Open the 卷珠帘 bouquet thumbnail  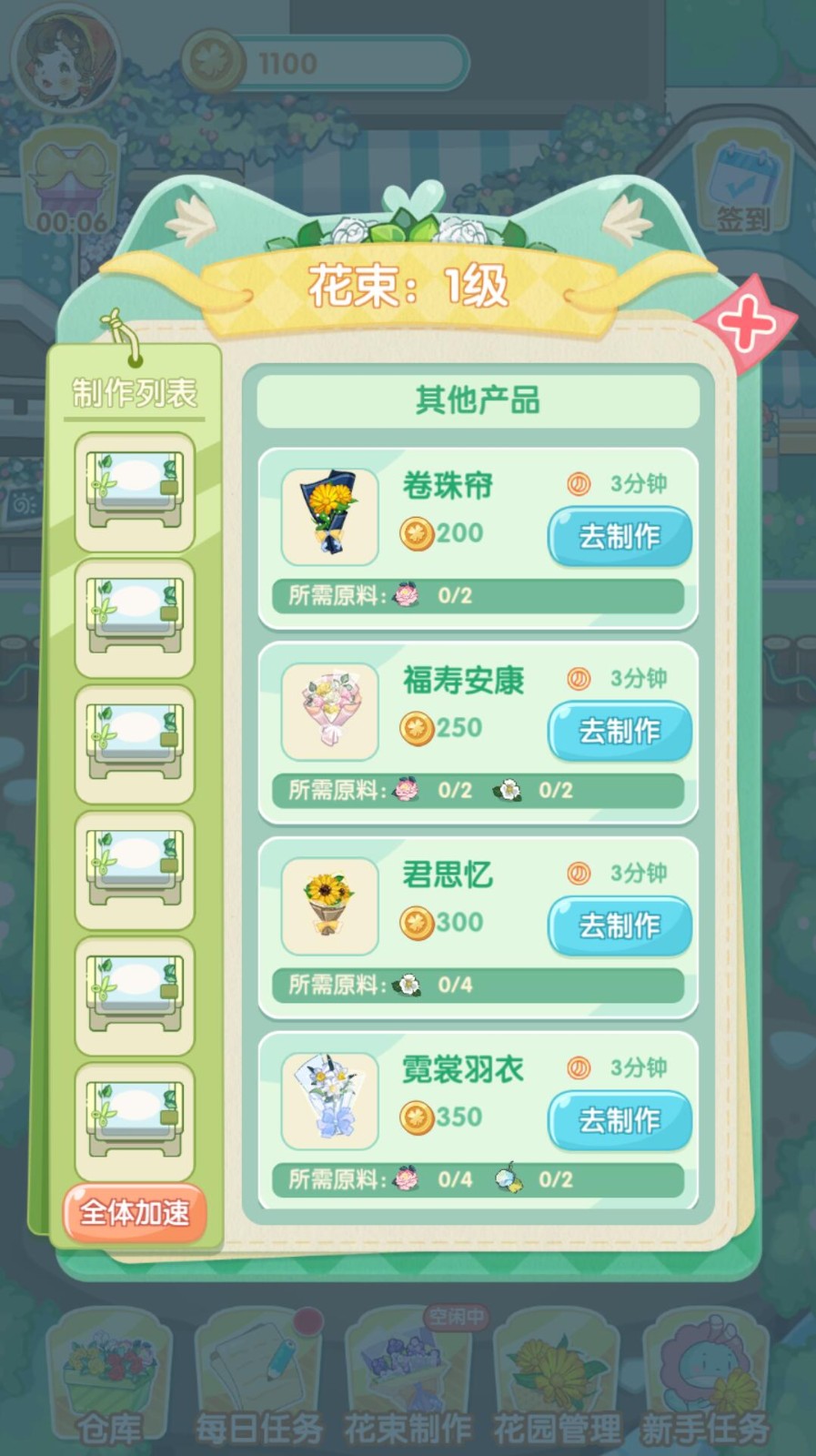tap(329, 517)
